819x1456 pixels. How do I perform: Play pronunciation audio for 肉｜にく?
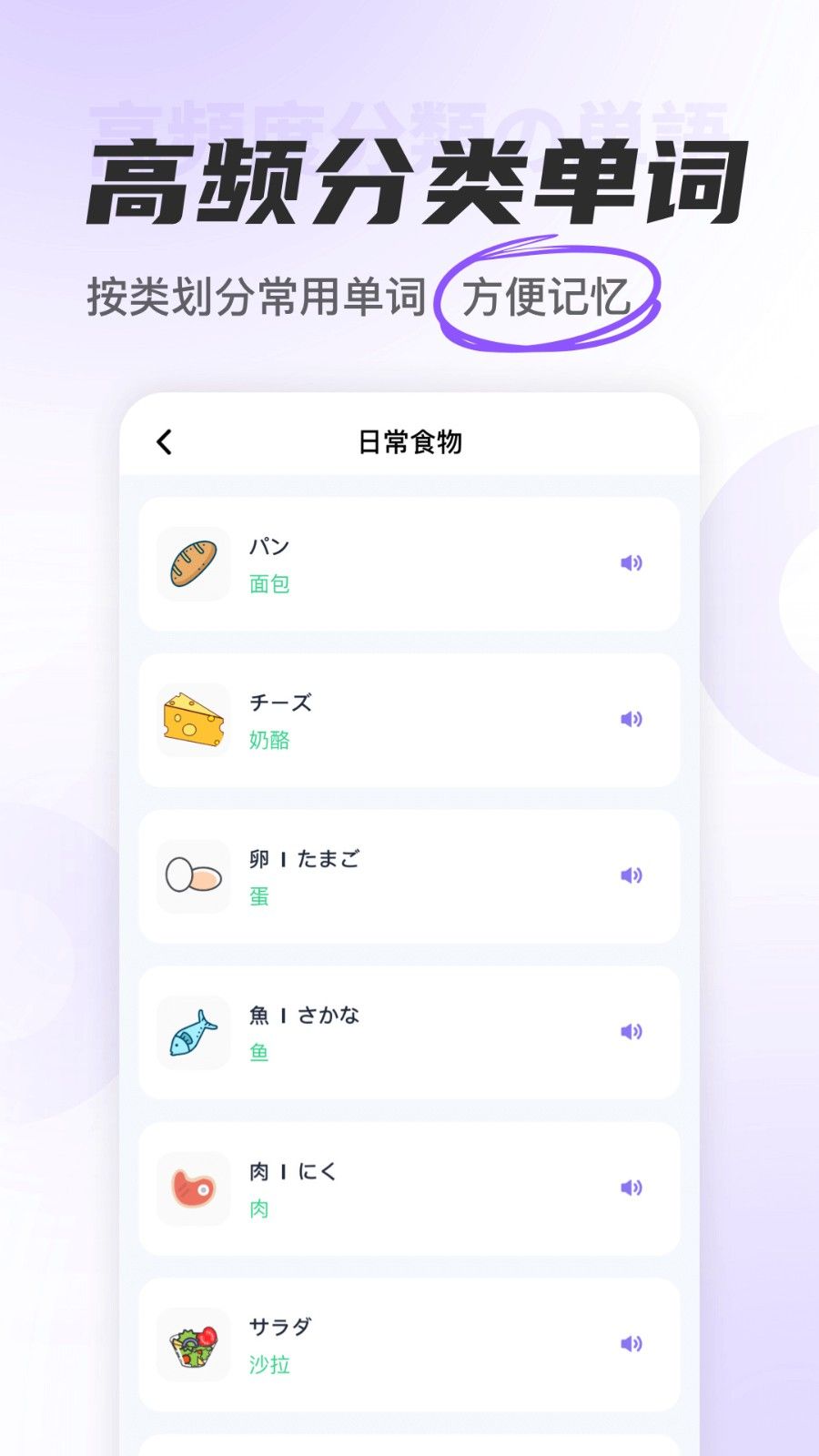(x=632, y=1188)
